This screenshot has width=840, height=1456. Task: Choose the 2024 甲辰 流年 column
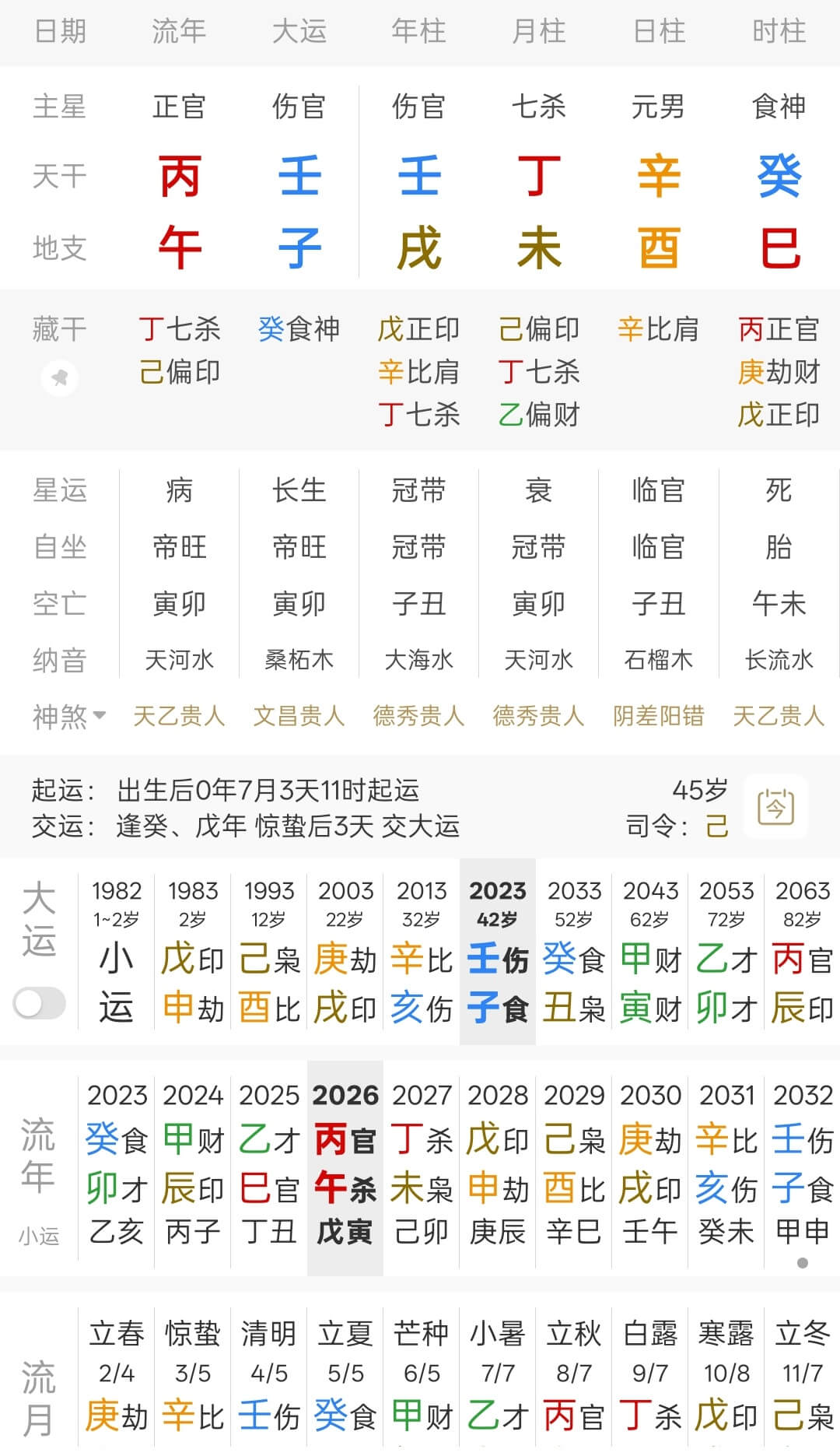(x=193, y=1163)
